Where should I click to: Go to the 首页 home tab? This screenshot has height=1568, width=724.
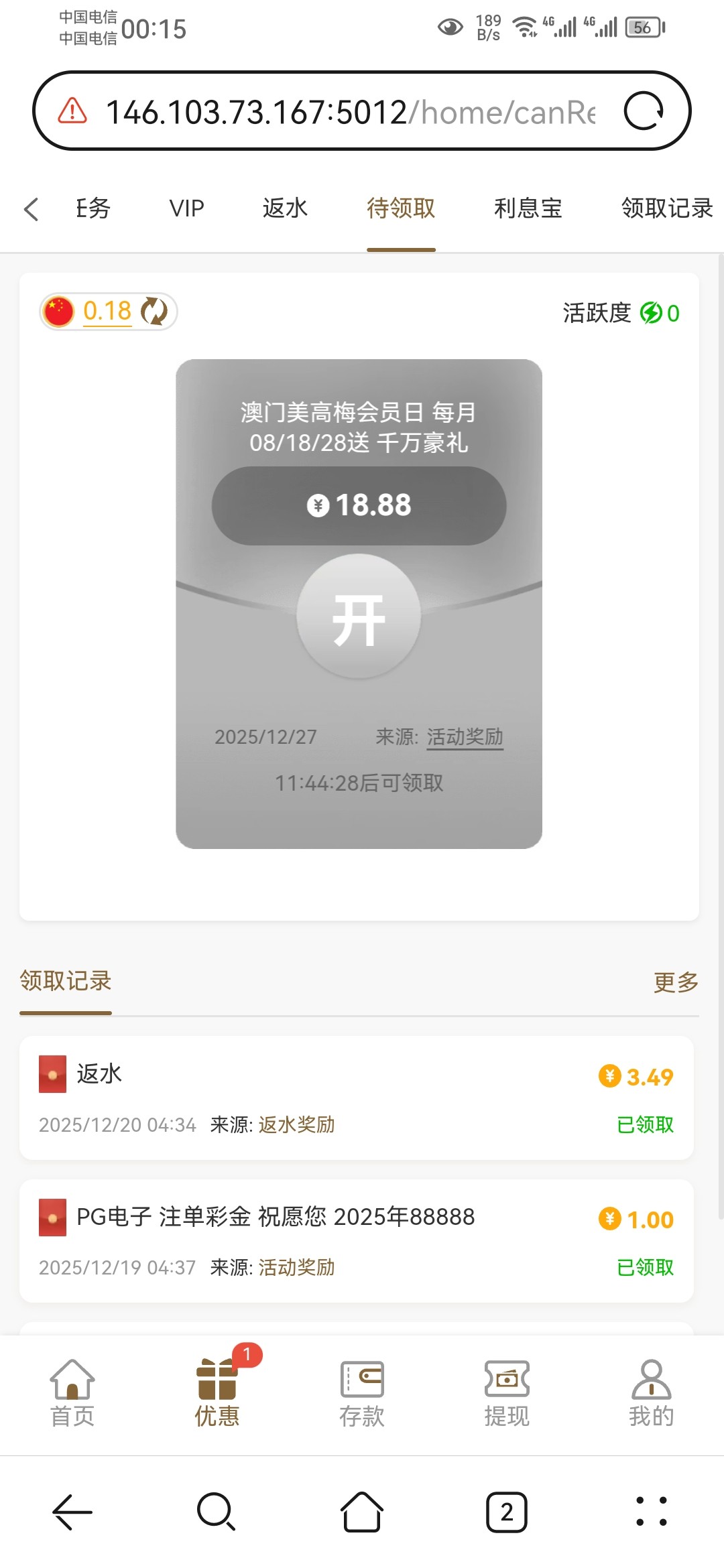click(x=72, y=1392)
